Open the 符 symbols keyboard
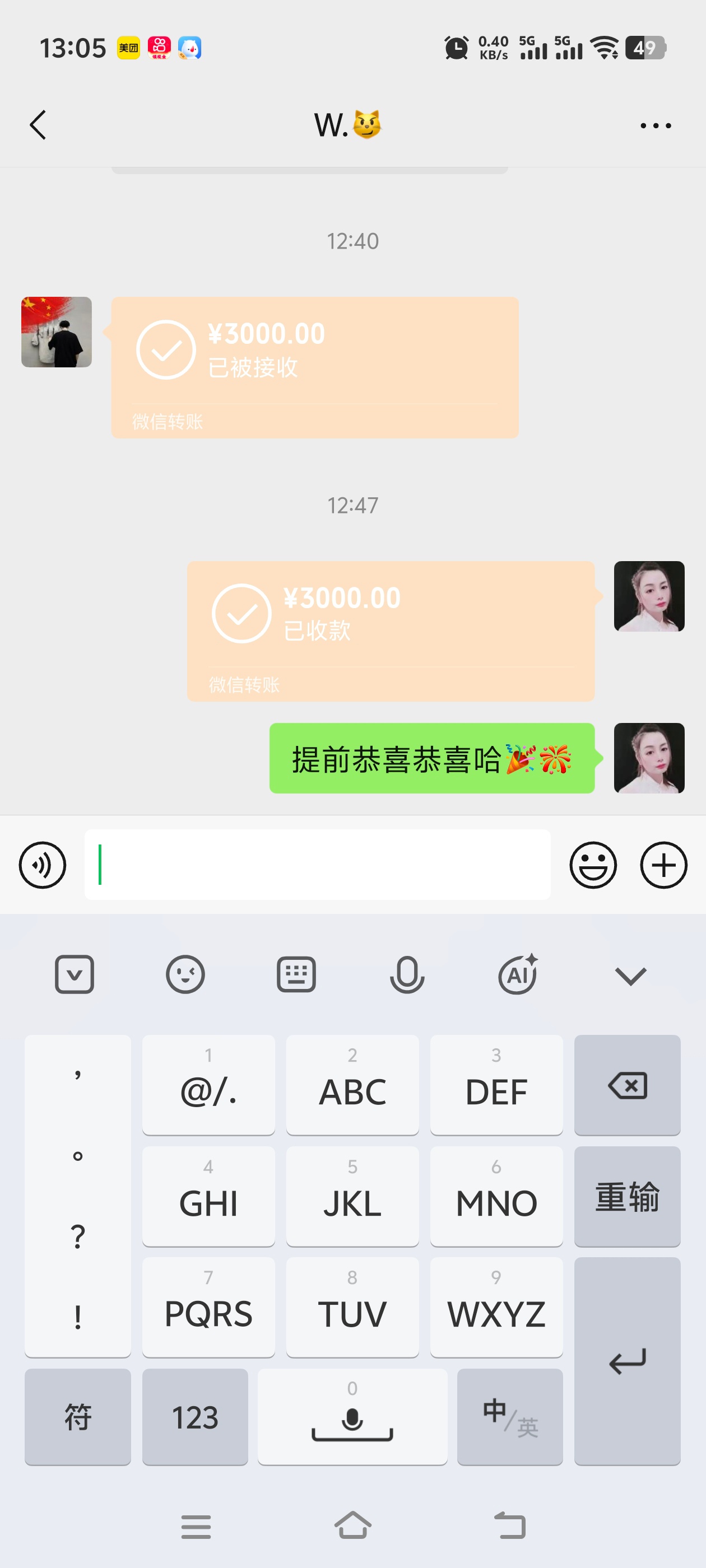Viewport: 706px width, 1568px height. [x=77, y=1417]
